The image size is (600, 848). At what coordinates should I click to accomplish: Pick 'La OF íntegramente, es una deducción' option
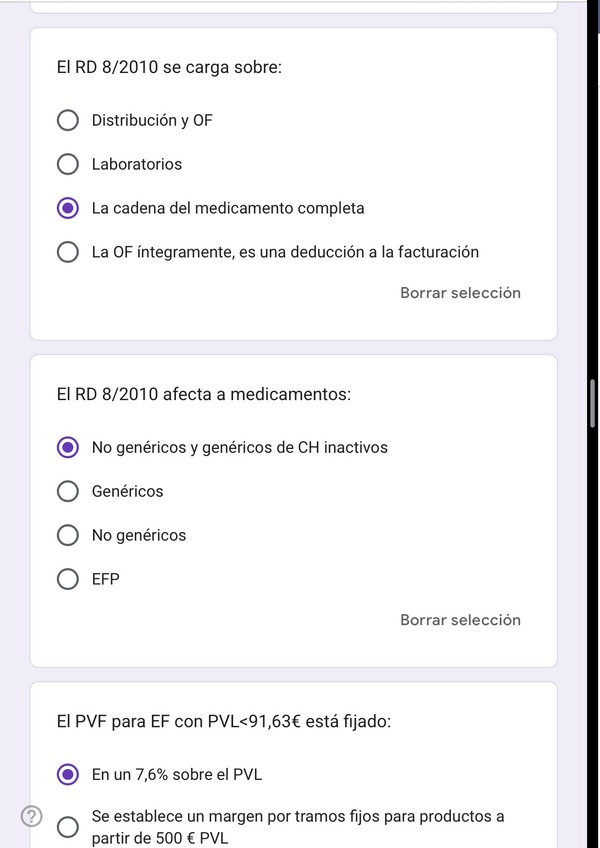tap(68, 252)
